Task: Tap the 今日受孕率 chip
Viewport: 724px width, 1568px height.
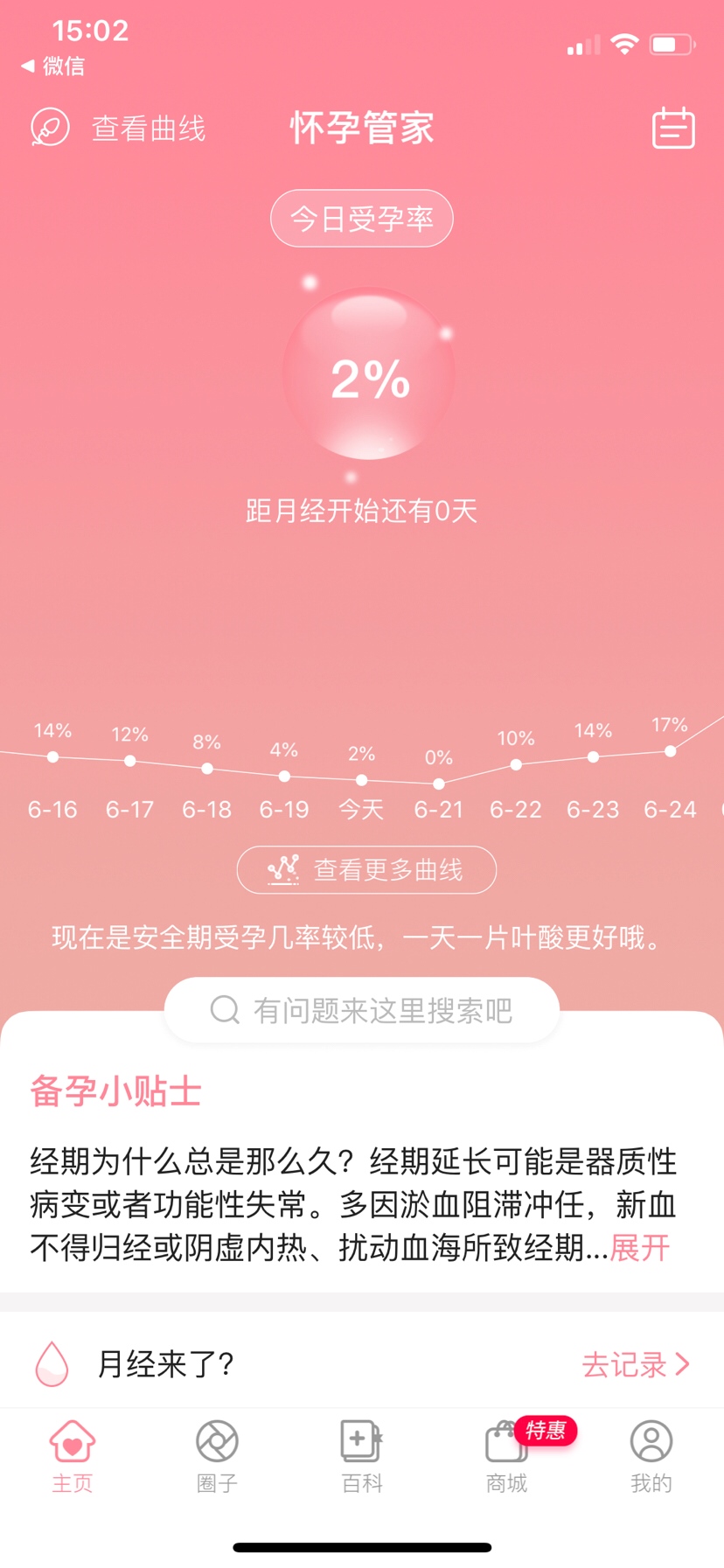Action: [361, 219]
